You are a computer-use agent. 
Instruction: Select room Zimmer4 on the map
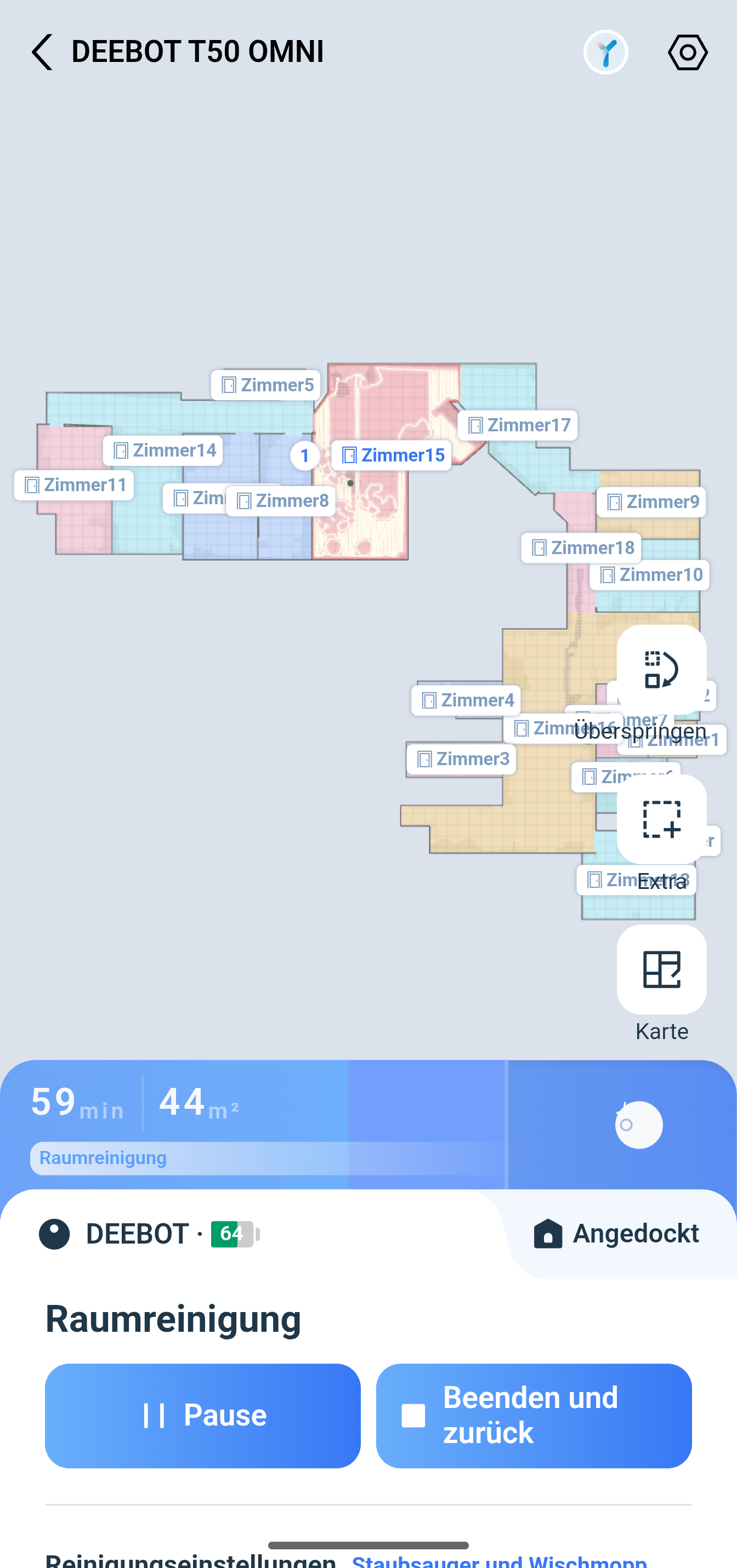(x=466, y=700)
